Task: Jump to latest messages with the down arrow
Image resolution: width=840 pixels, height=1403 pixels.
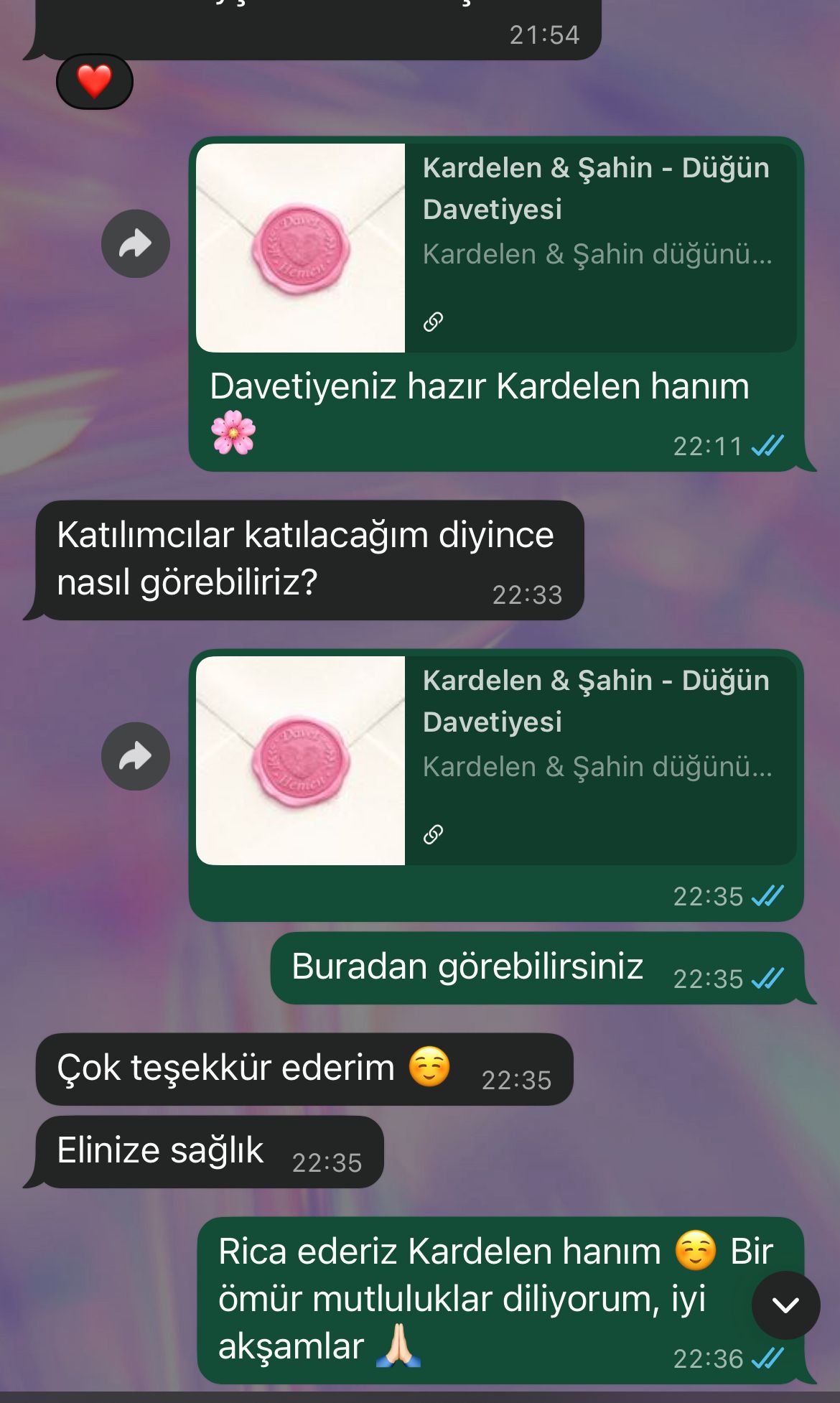Action: 785,1305
